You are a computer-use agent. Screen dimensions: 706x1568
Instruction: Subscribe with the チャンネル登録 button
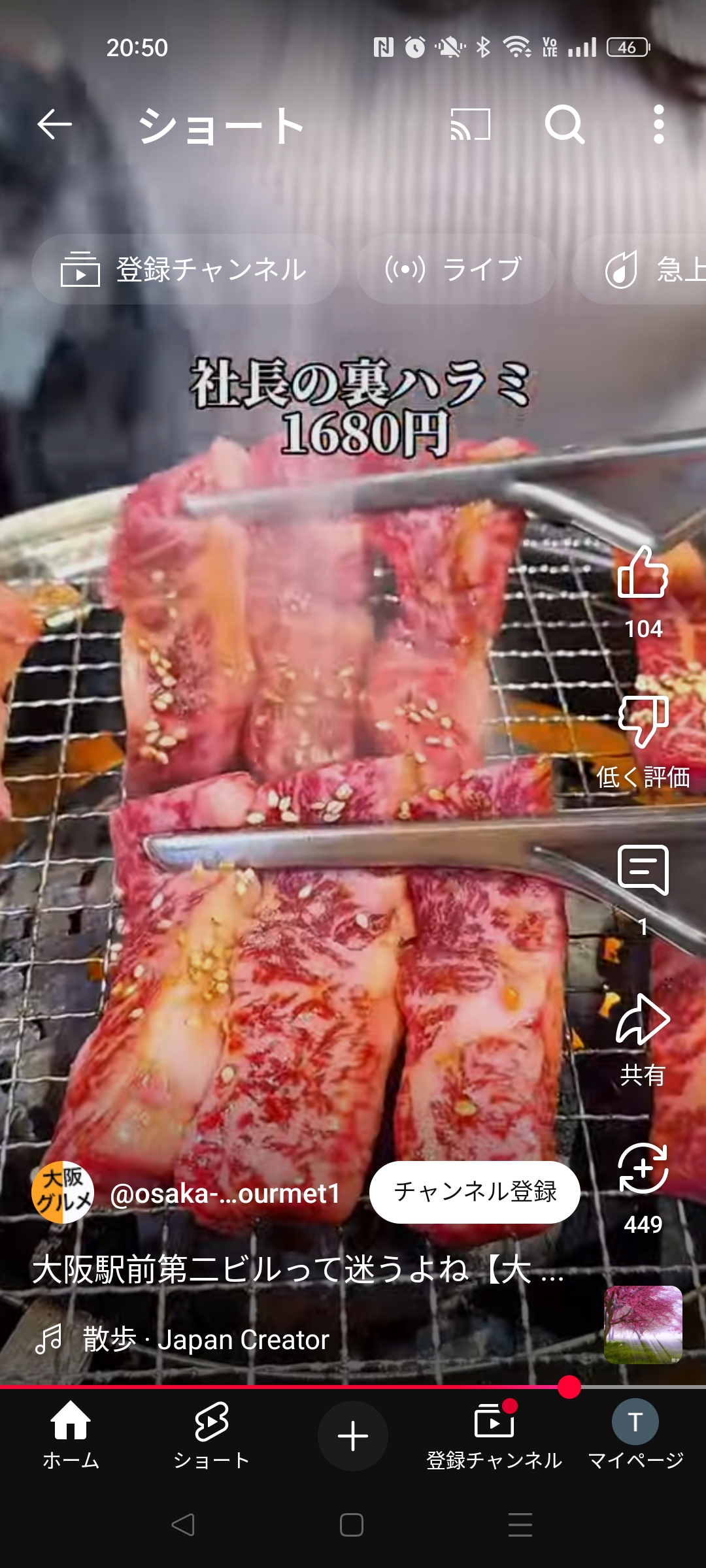(475, 1192)
